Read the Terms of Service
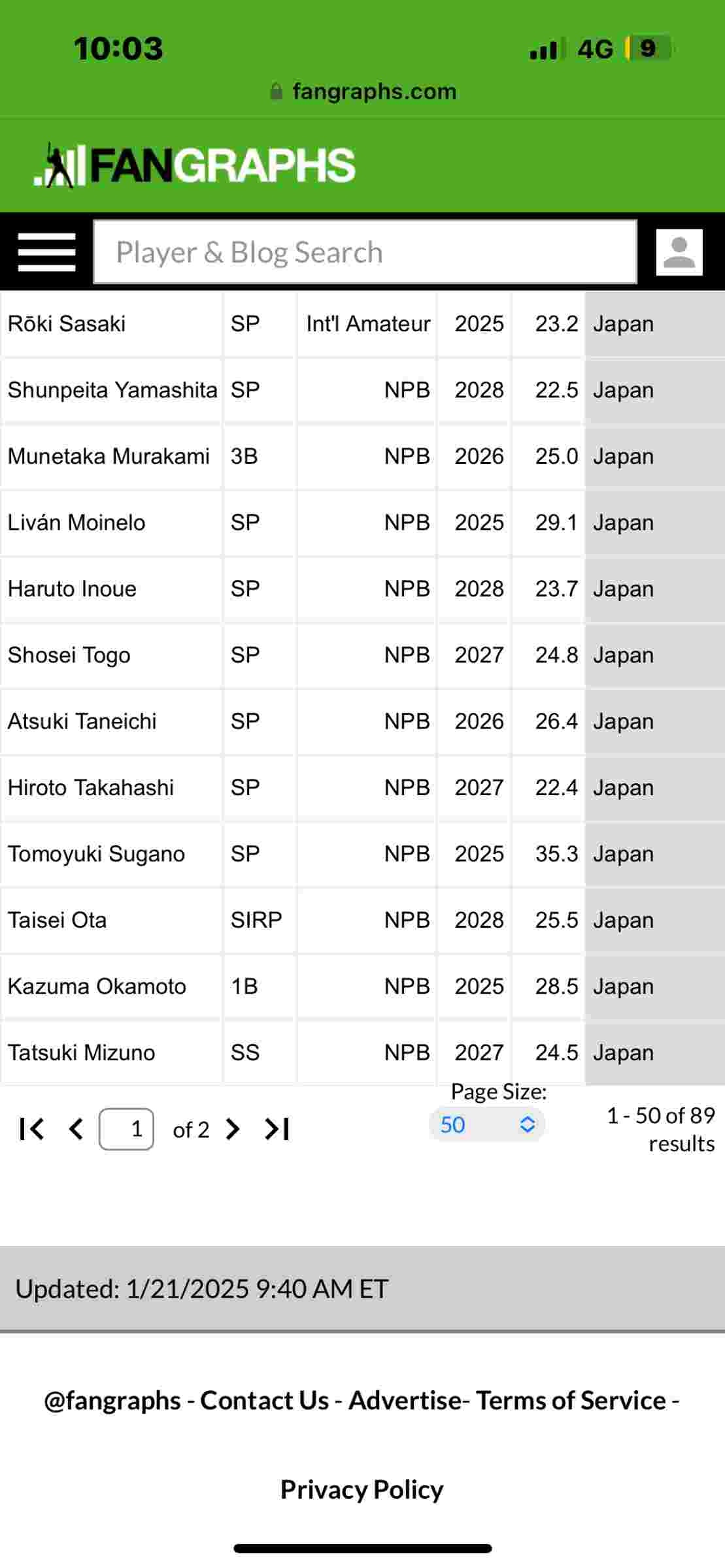This screenshot has height=1568, width=725. 571,1401
